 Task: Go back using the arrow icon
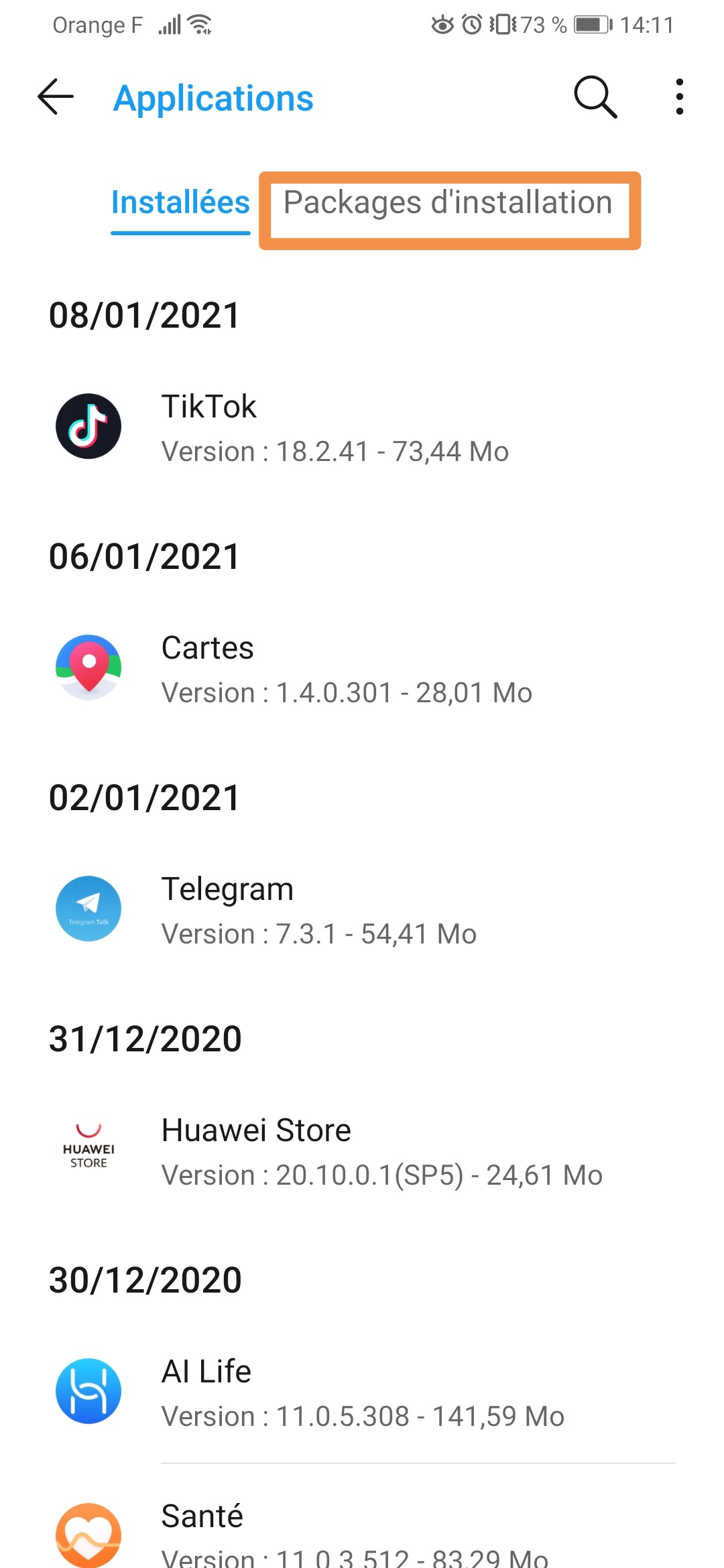pyautogui.click(x=56, y=97)
